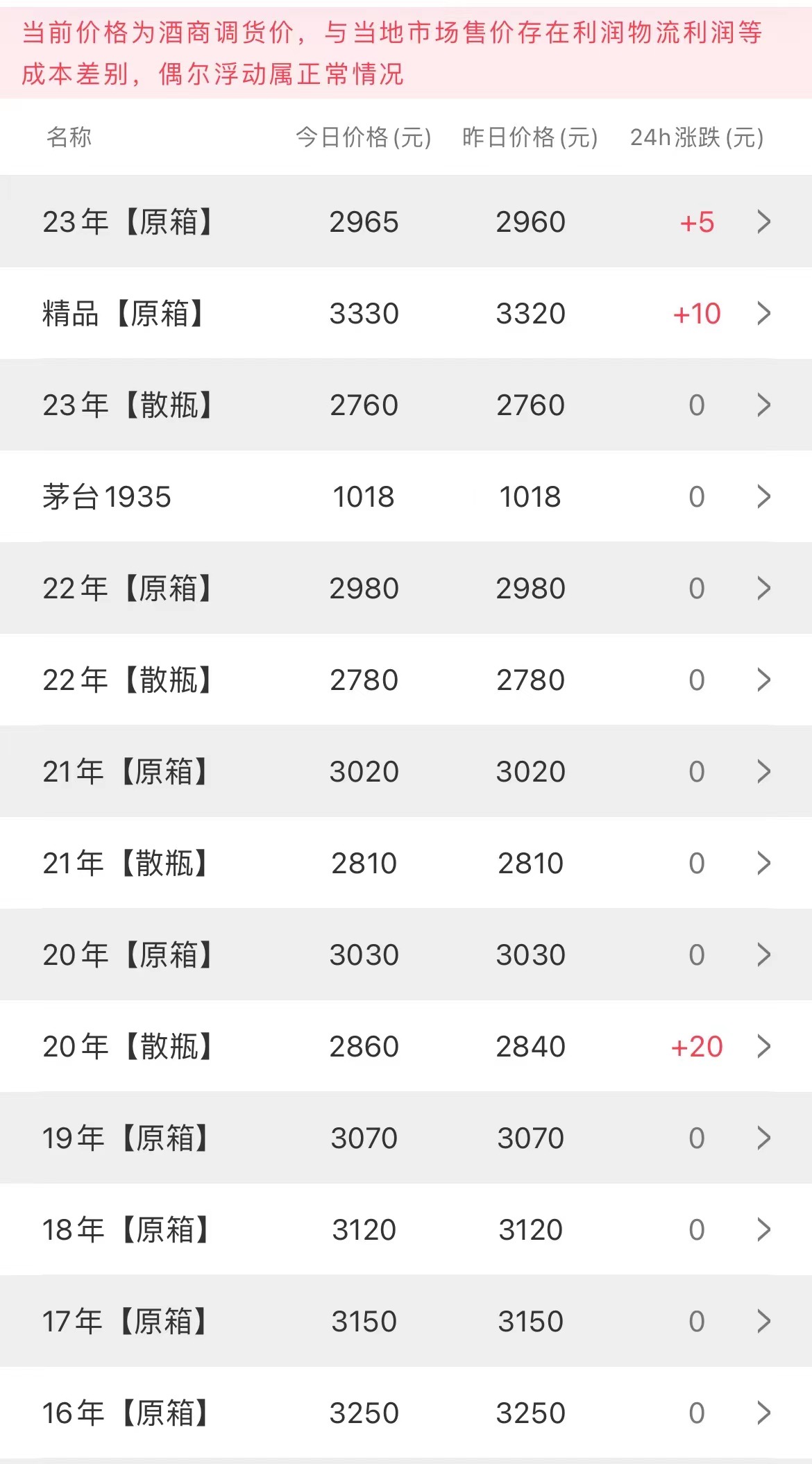Open the 20年【散瓶】 row showing +20
Image resolution: width=812 pixels, height=1464 pixels.
(x=406, y=1046)
